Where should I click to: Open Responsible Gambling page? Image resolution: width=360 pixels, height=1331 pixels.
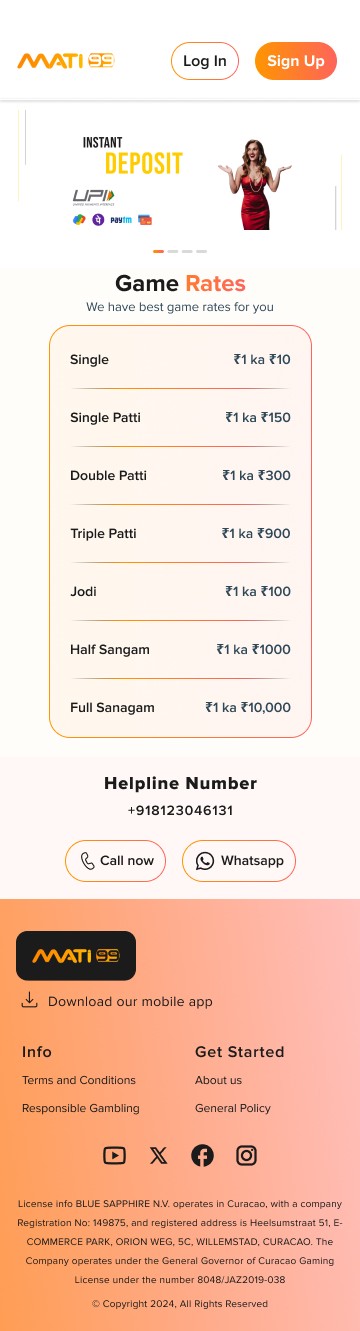click(81, 1108)
